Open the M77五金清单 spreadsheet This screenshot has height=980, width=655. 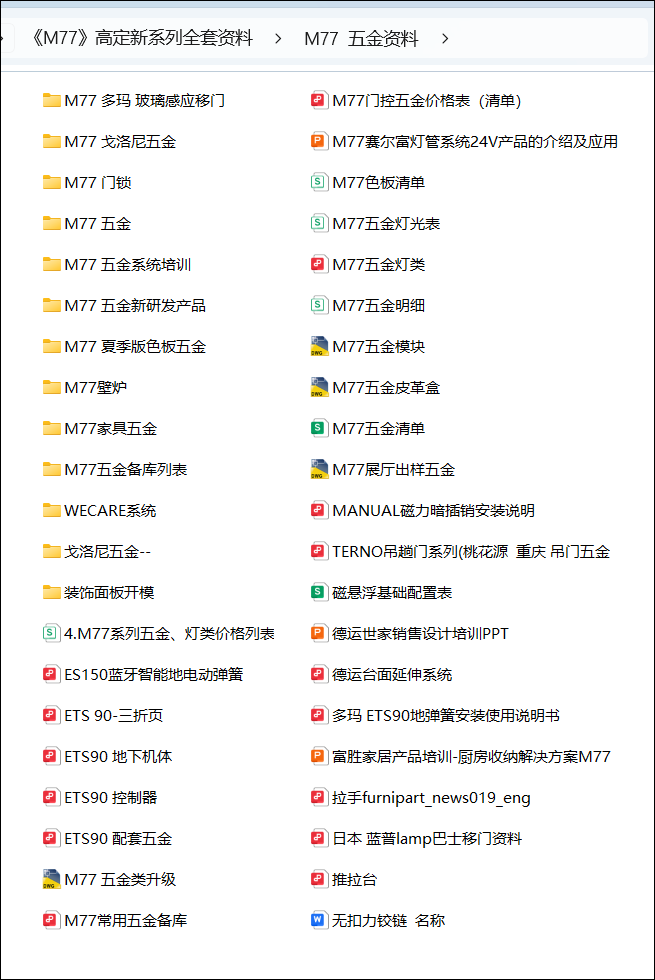coord(378,429)
